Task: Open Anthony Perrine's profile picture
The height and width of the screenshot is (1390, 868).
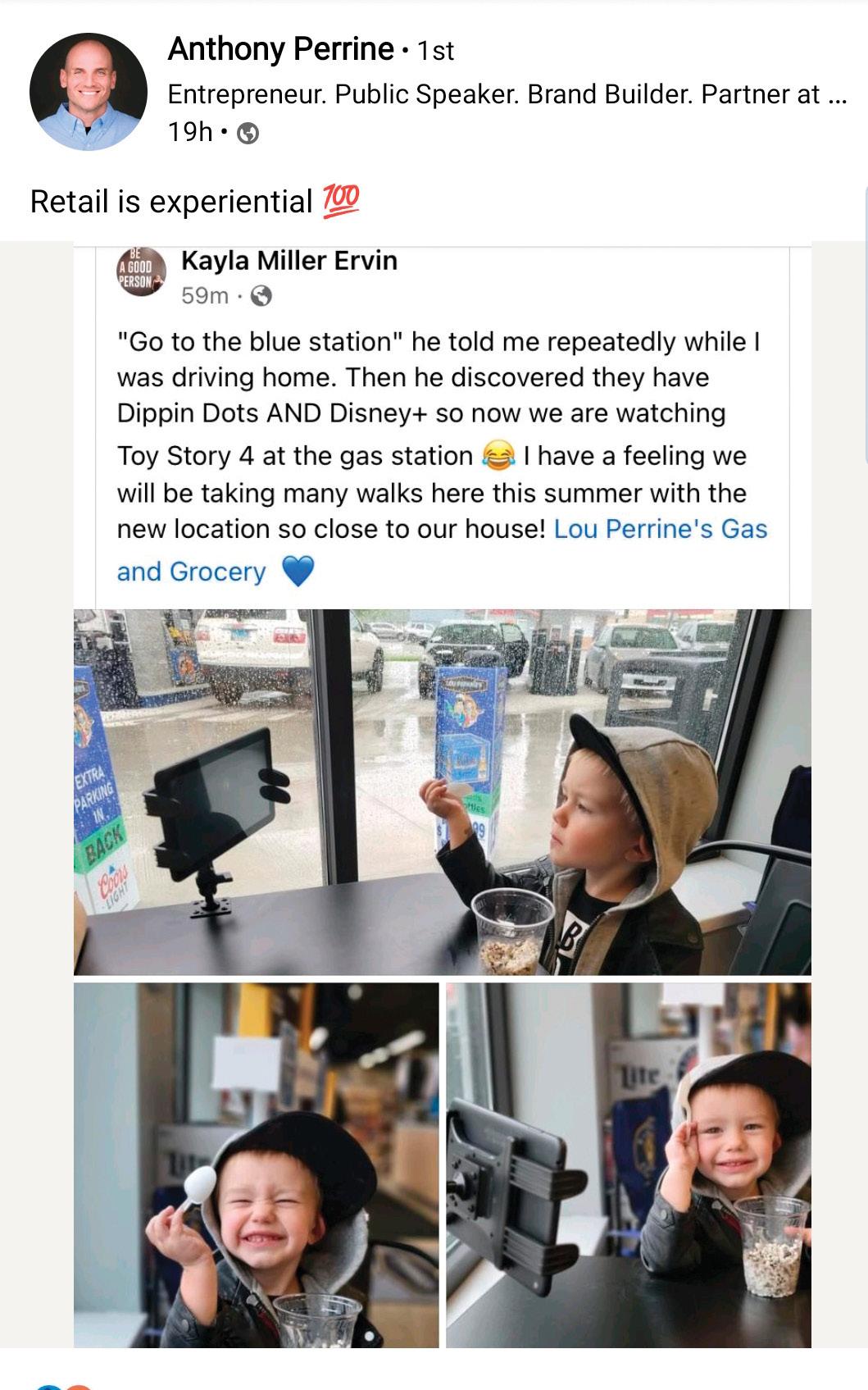Action: (89, 92)
